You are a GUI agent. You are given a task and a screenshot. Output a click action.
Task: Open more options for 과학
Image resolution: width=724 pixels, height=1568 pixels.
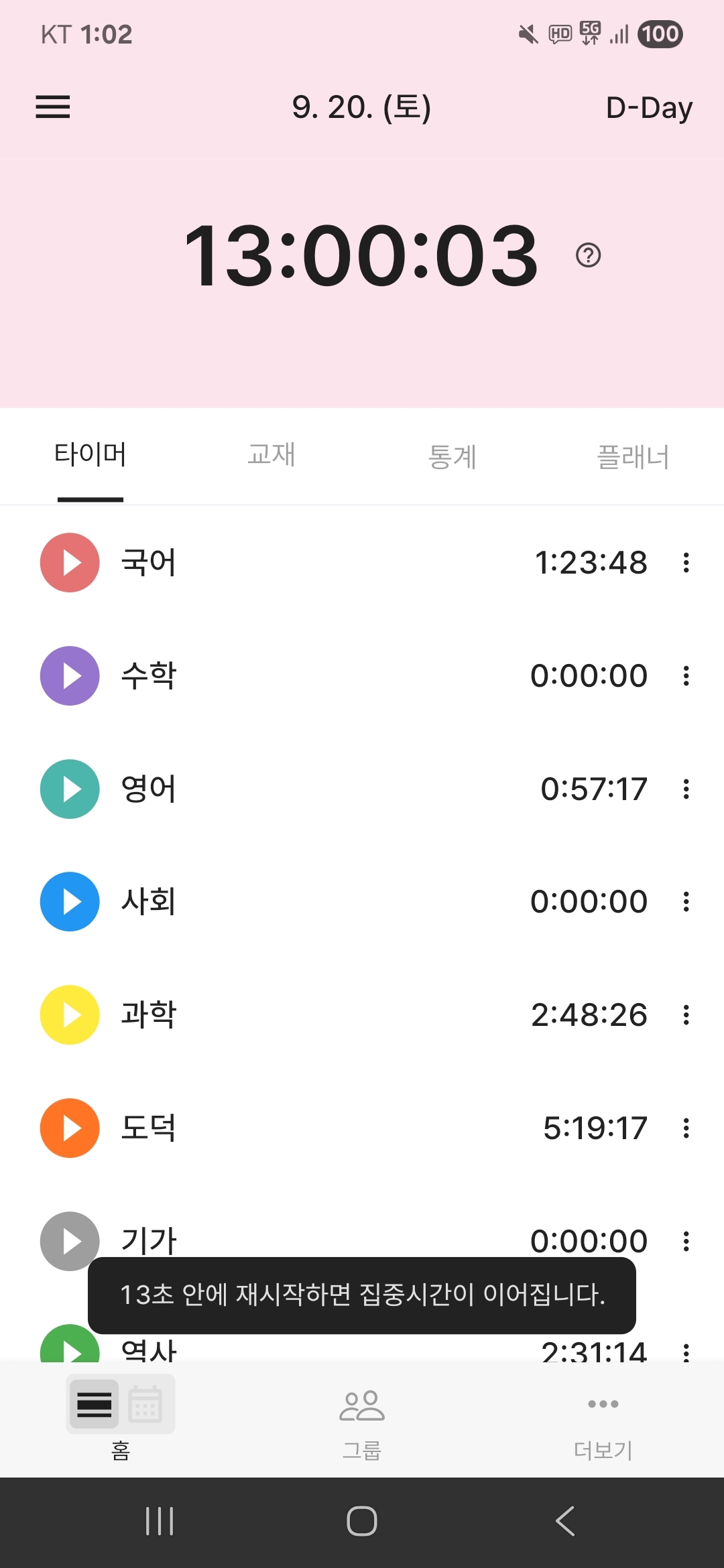tap(686, 1015)
